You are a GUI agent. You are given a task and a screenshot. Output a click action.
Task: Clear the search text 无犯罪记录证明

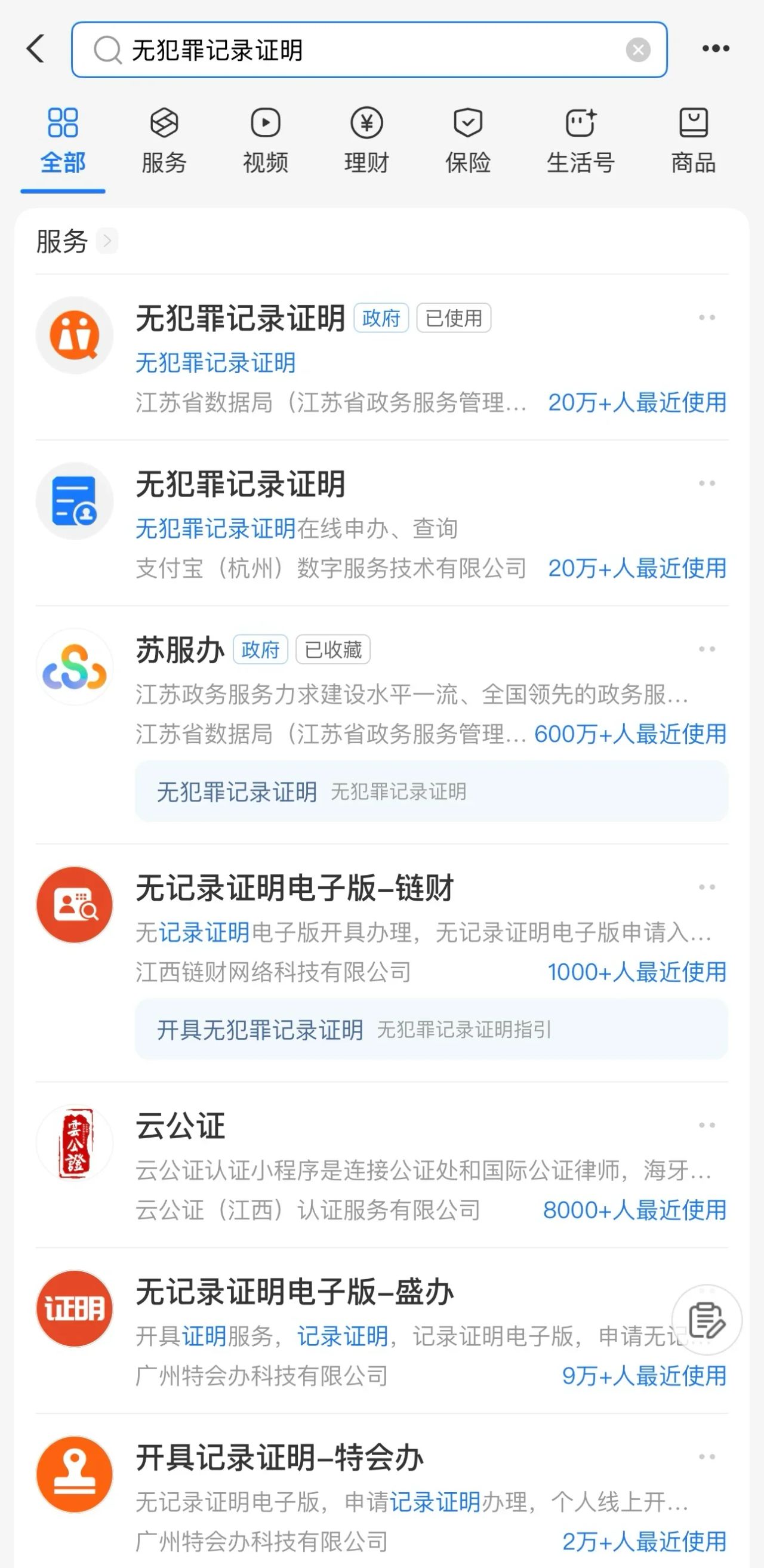[x=637, y=50]
